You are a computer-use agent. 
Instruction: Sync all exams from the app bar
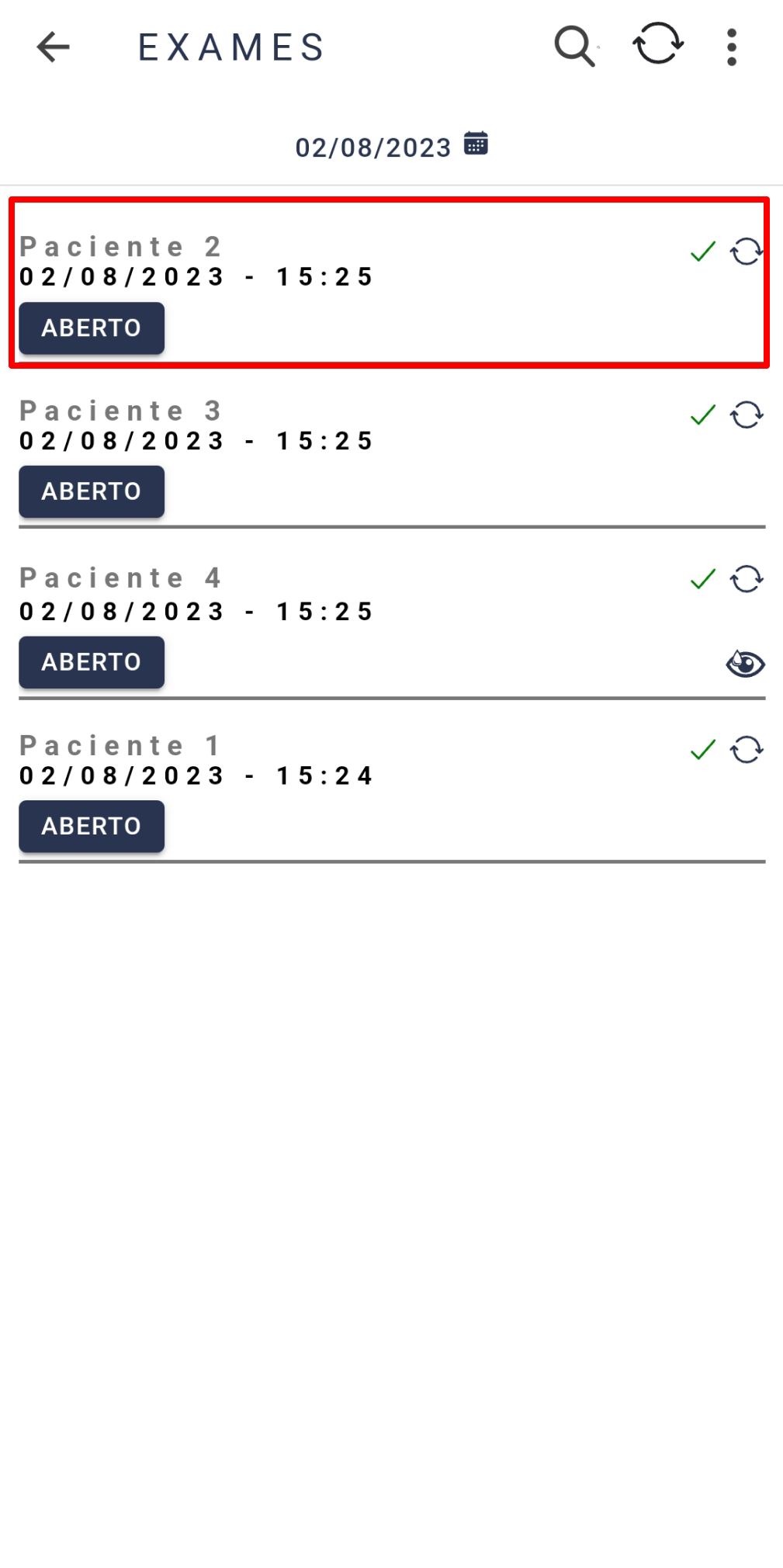click(658, 44)
